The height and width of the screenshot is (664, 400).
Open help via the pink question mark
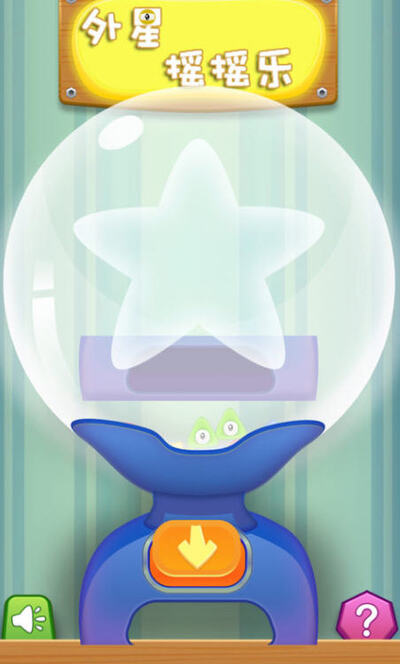(x=367, y=616)
